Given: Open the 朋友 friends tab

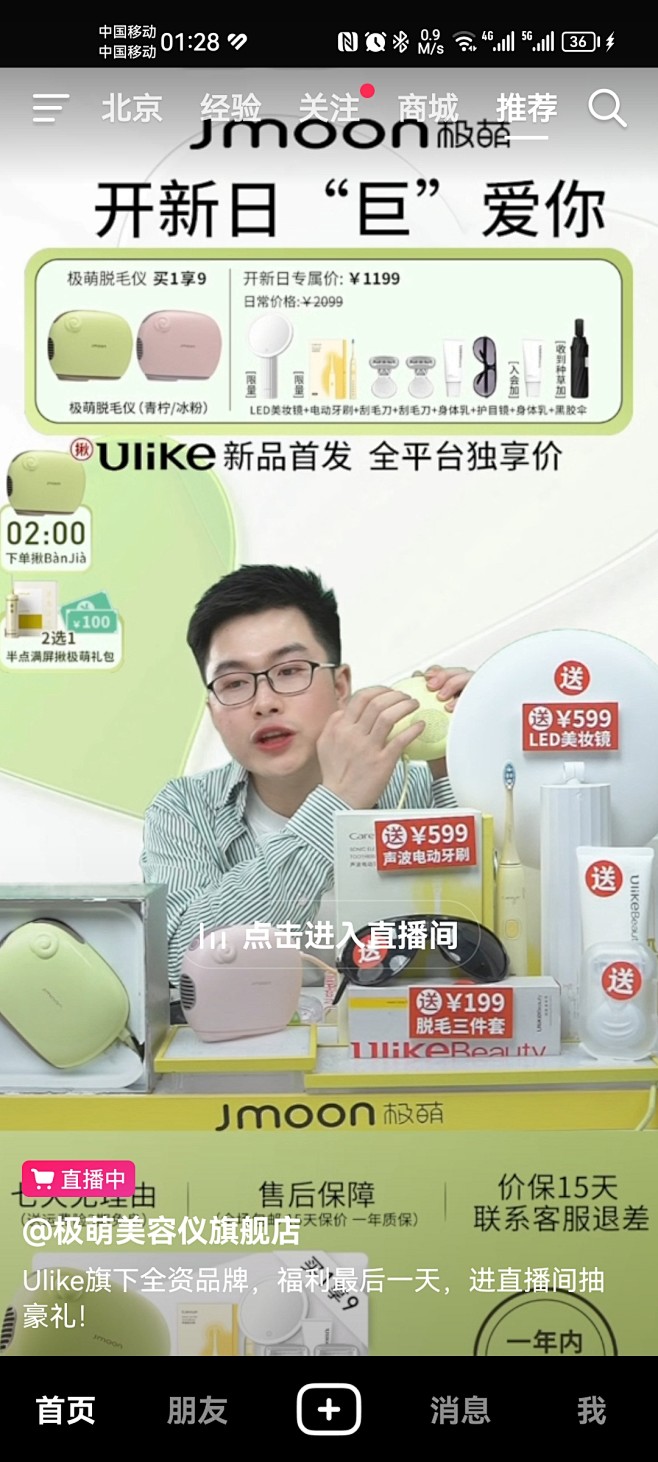Looking at the screenshot, I should click(x=197, y=1410).
